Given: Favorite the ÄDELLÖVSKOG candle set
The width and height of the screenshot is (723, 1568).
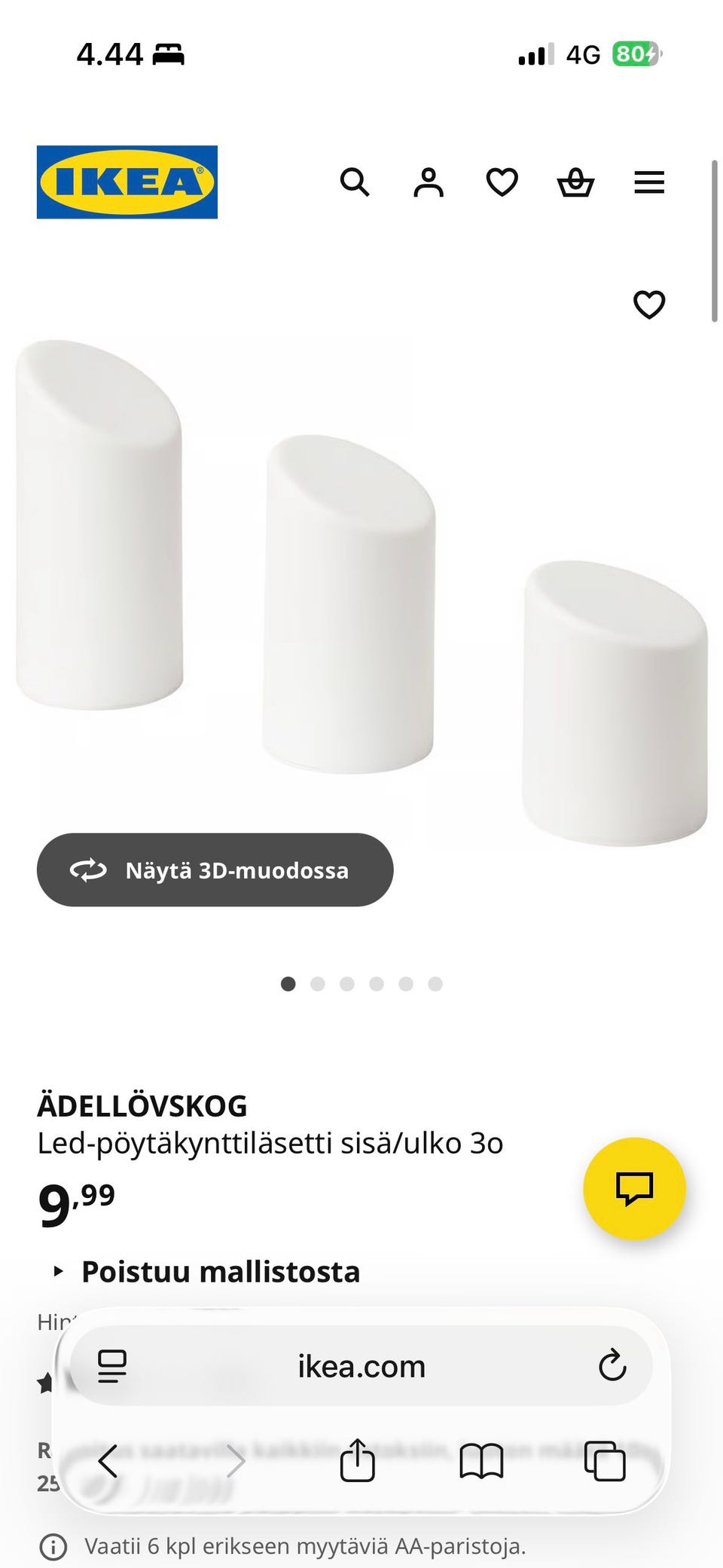Looking at the screenshot, I should click(648, 304).
